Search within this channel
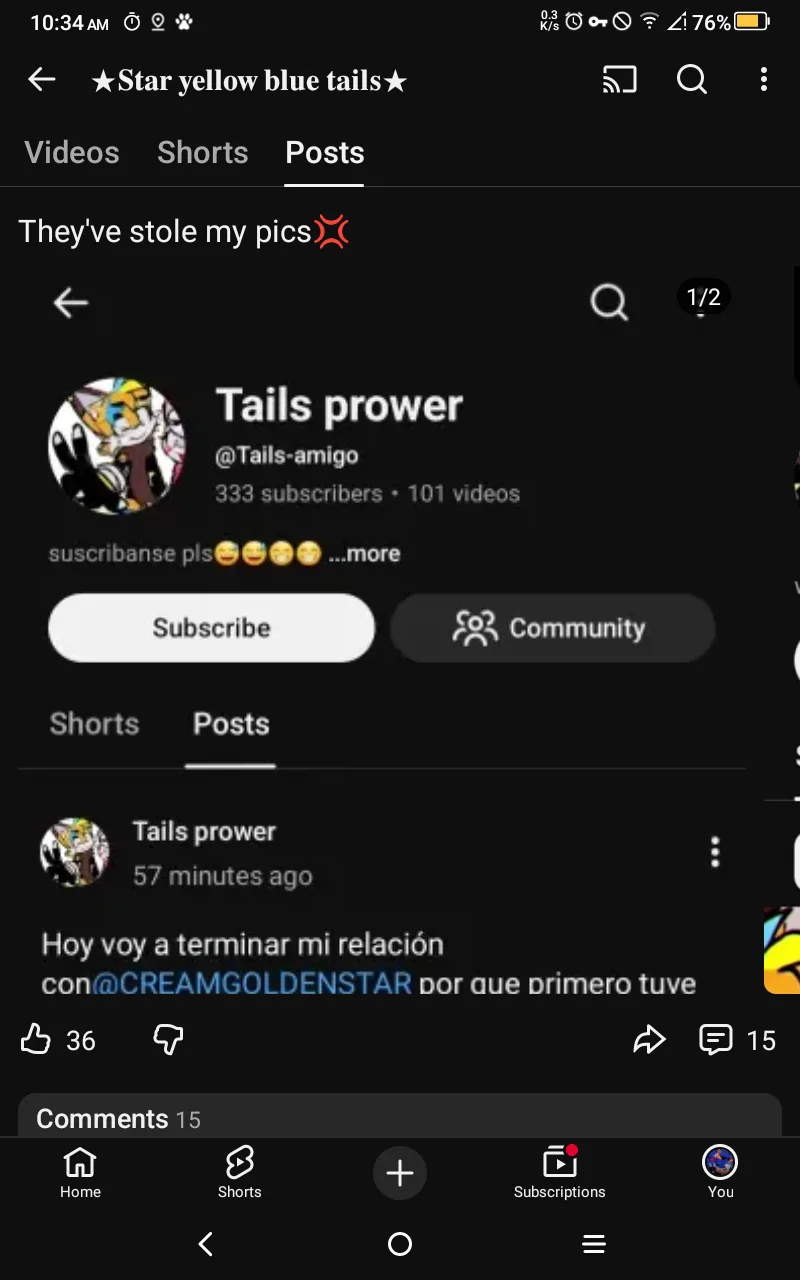Viewport: 800px width, 1280px height. (x=692, y=80)
